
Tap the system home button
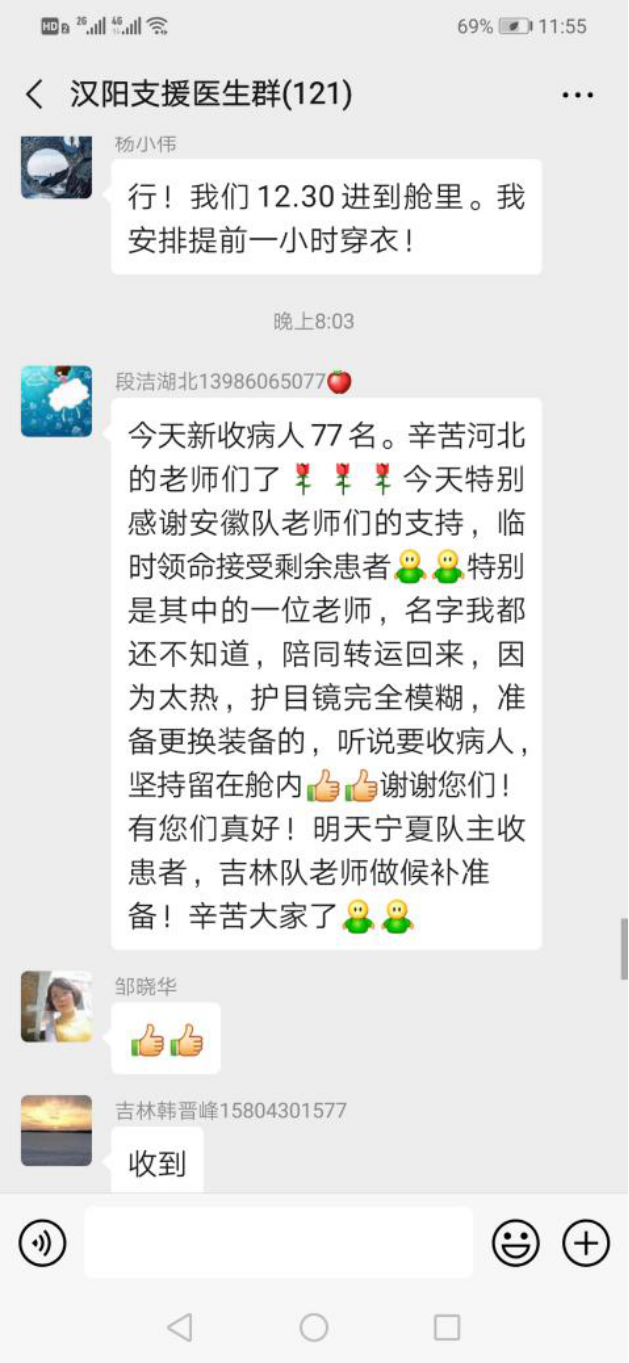pos(314,1327)
